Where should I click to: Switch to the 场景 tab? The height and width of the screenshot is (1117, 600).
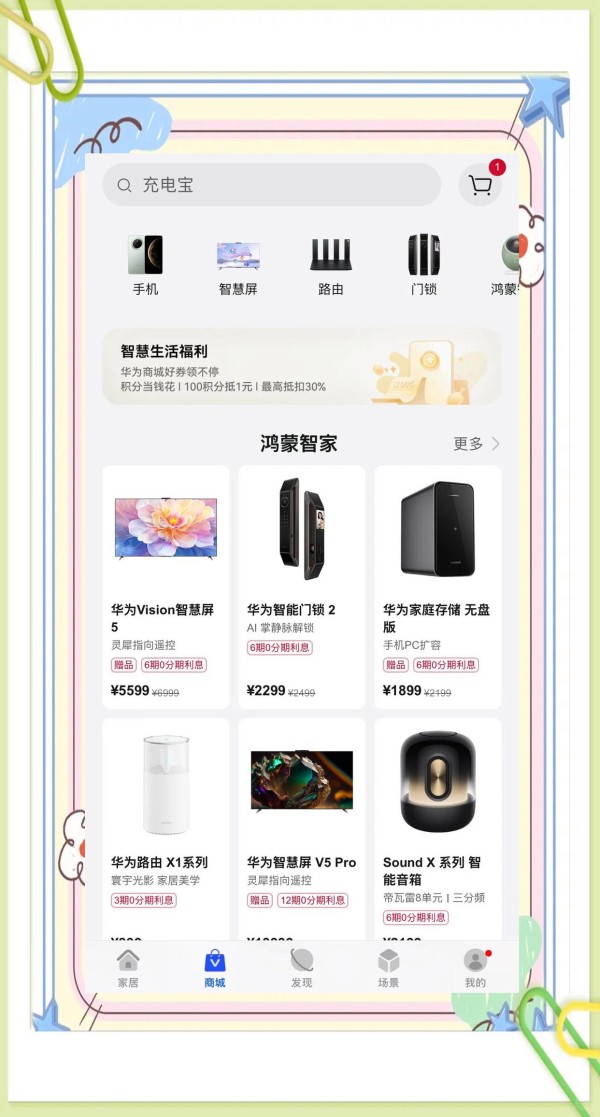pos(388,968)
